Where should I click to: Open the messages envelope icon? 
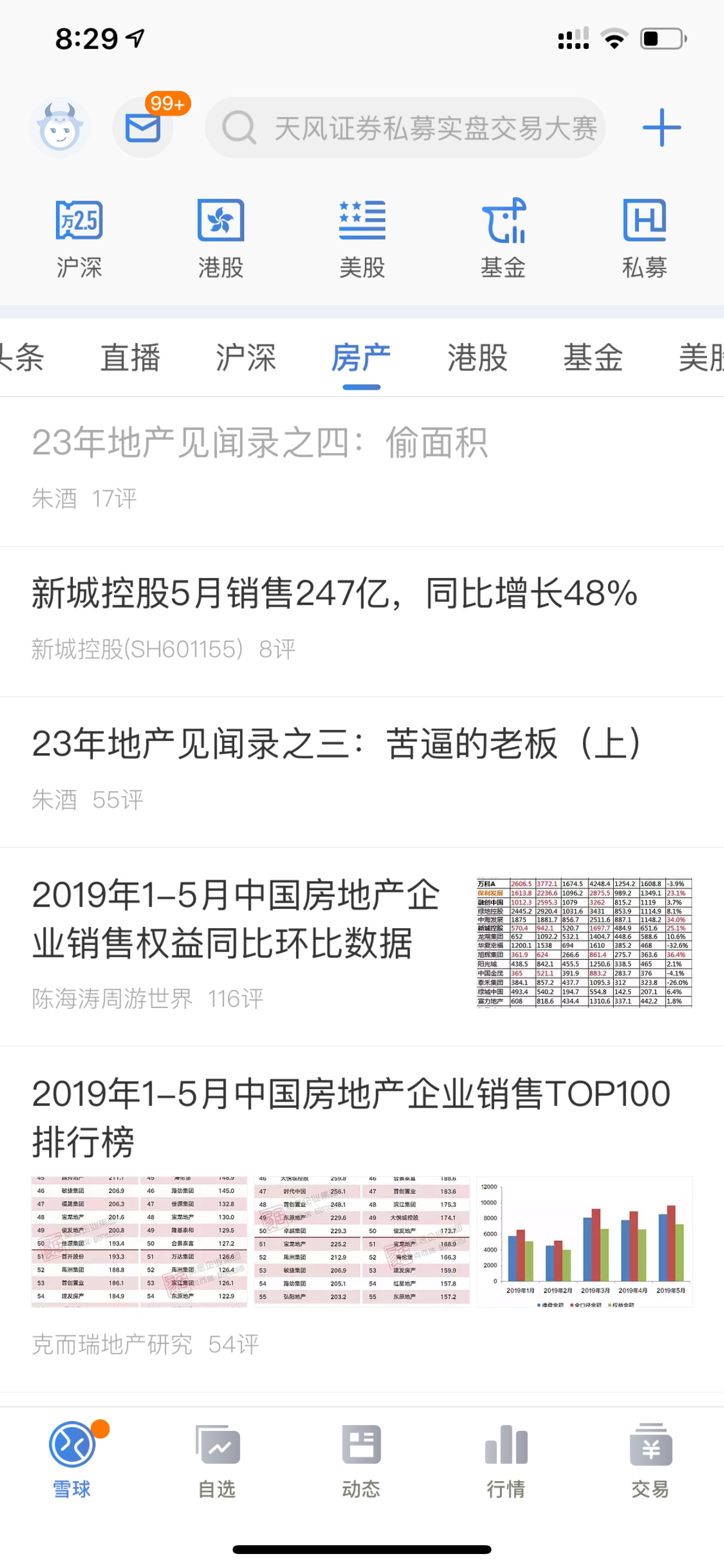pos(143,128)
